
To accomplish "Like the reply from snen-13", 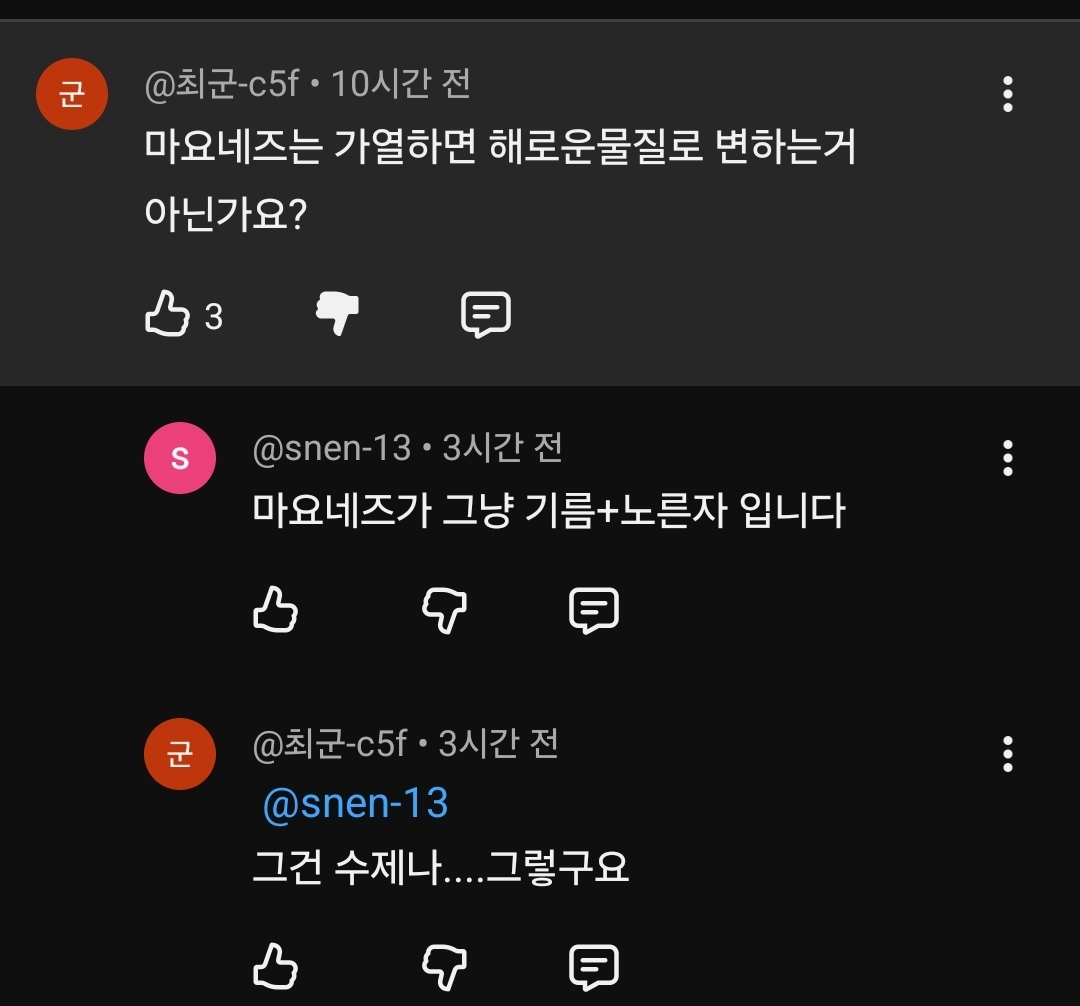I will [x=276, y=609].
